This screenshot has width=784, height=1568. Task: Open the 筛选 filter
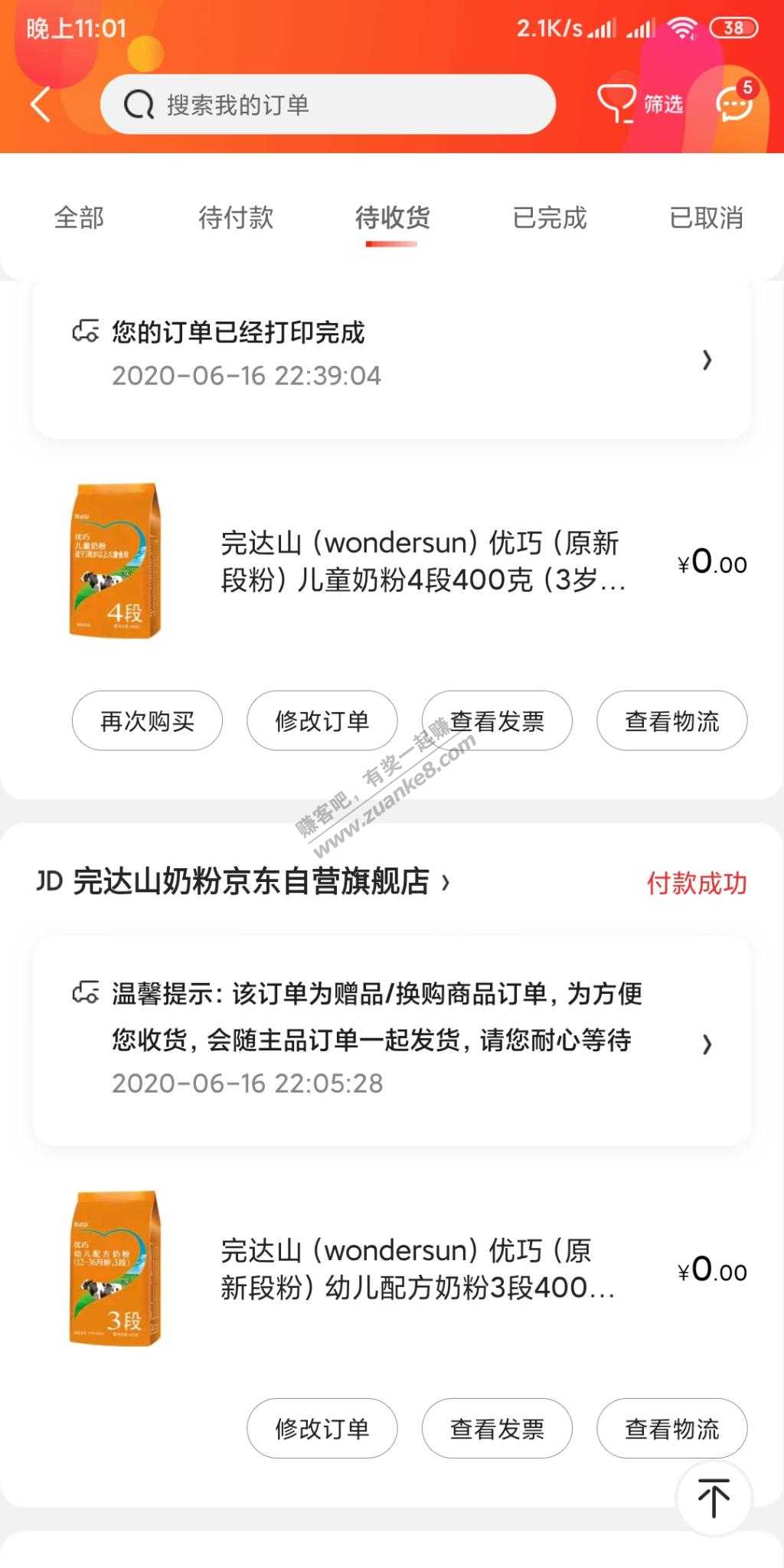pyautogui.click(x=641, y=104)
